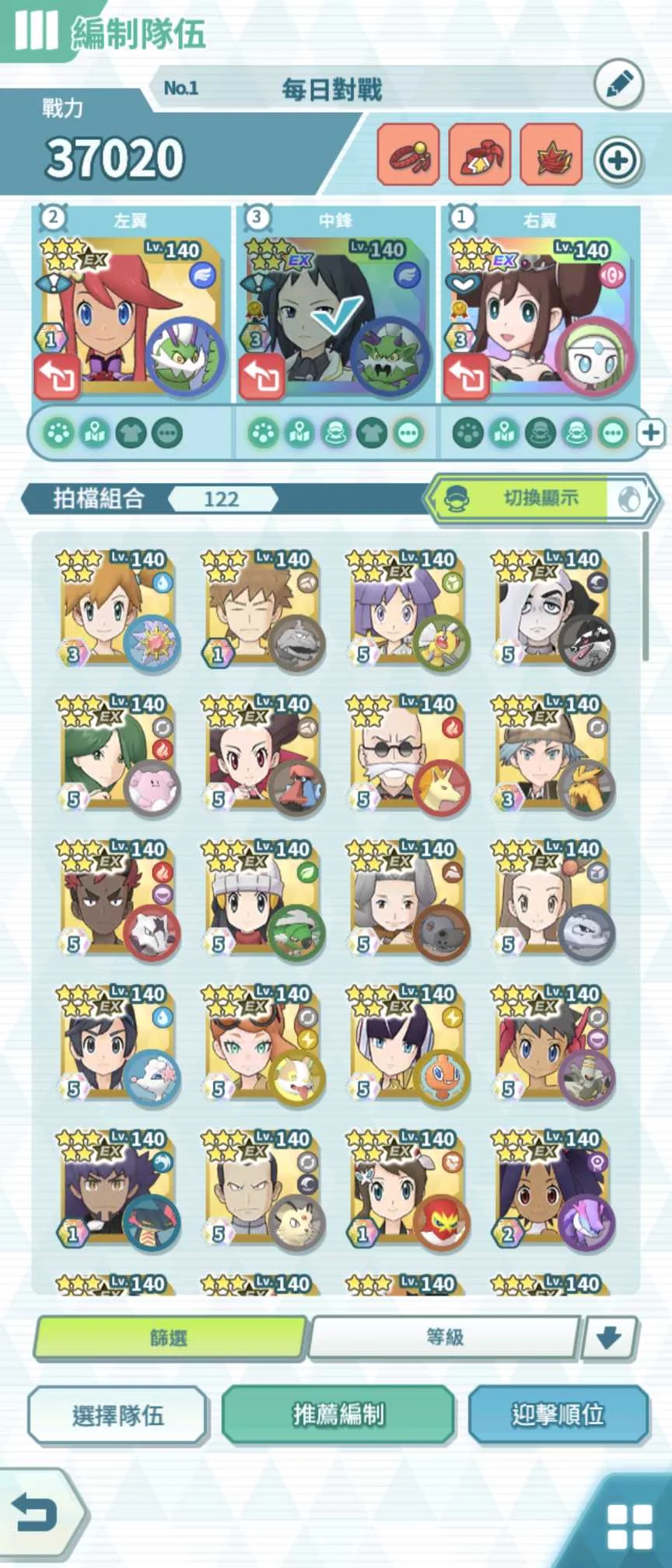This screenshot has width=672, height=1568.
Task: Open the 篩選 filter options
Action: coord(169,1337)
